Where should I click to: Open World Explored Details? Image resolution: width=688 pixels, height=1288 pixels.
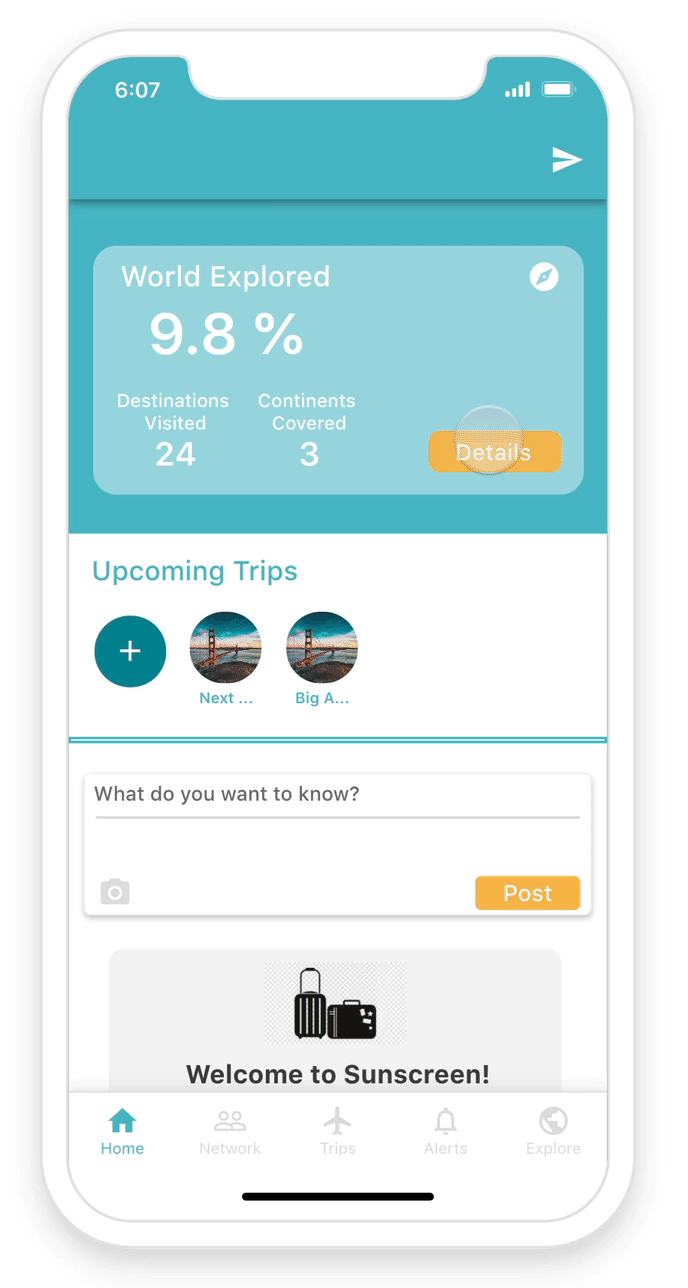[x=495, y=452]
